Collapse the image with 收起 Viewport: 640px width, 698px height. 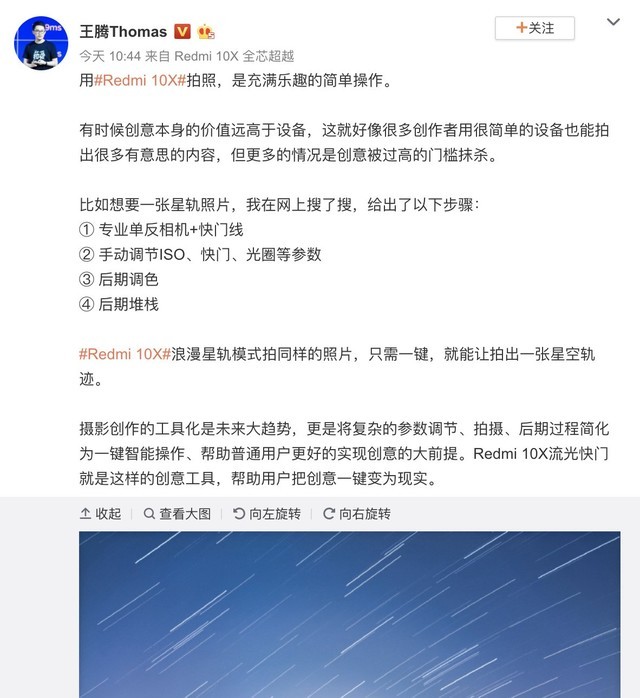[x=101, y=514]
